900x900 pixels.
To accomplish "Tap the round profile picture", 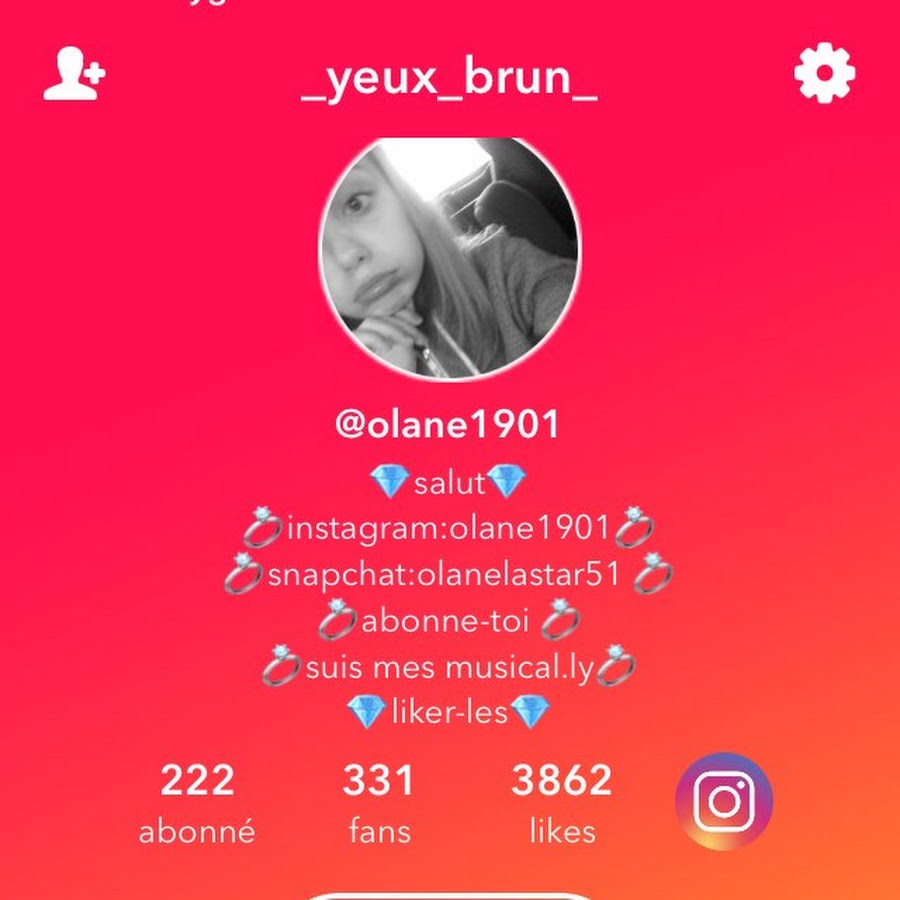I will coord(448,259).
